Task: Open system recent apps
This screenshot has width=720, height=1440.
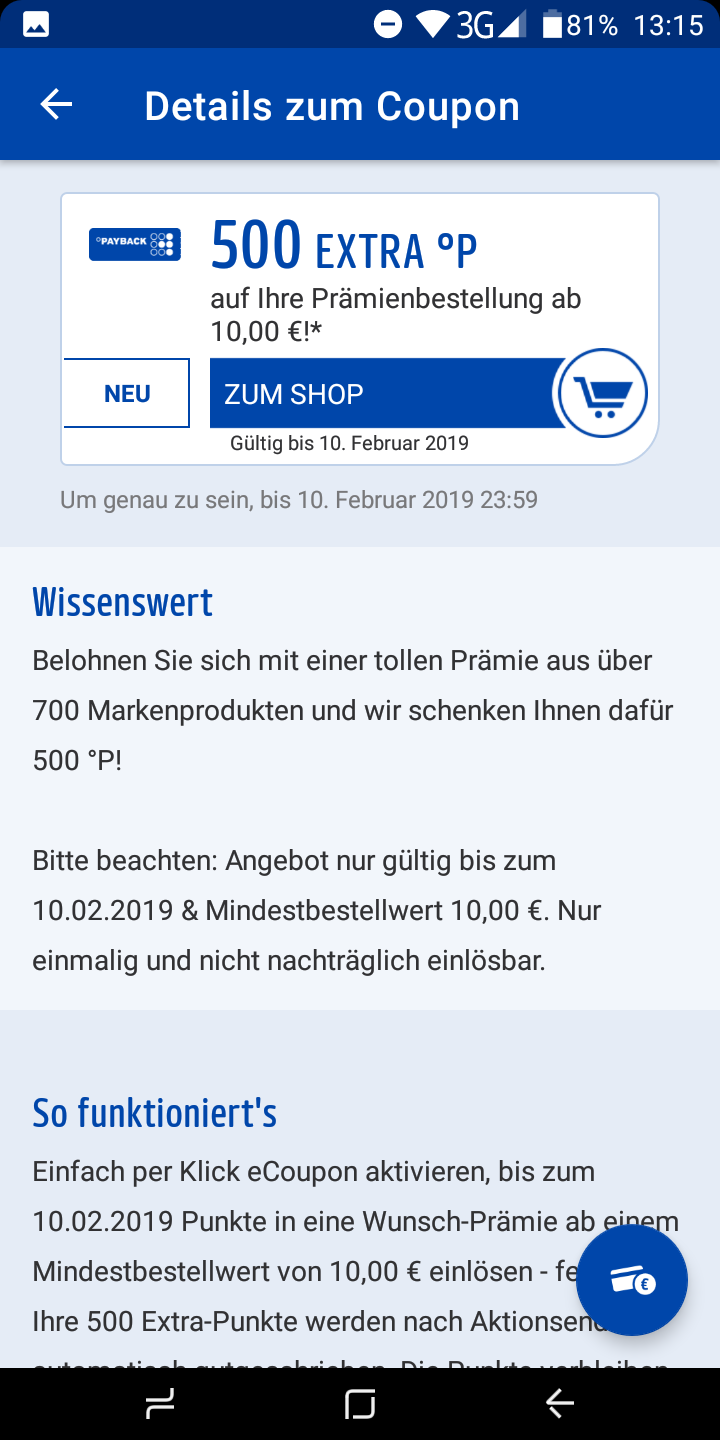Action: (x=160, y=1404)
